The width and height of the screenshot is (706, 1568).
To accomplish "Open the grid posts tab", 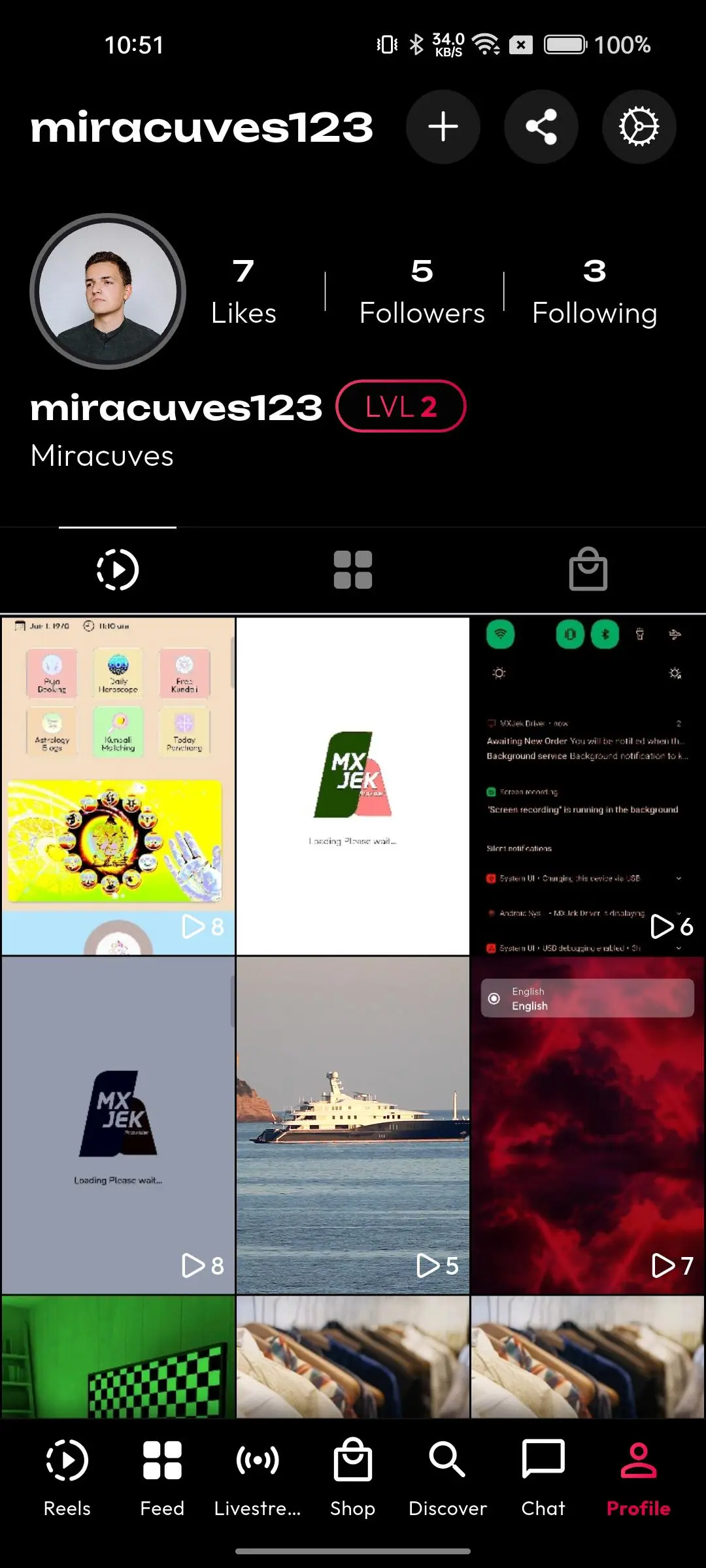I will 353,569.
